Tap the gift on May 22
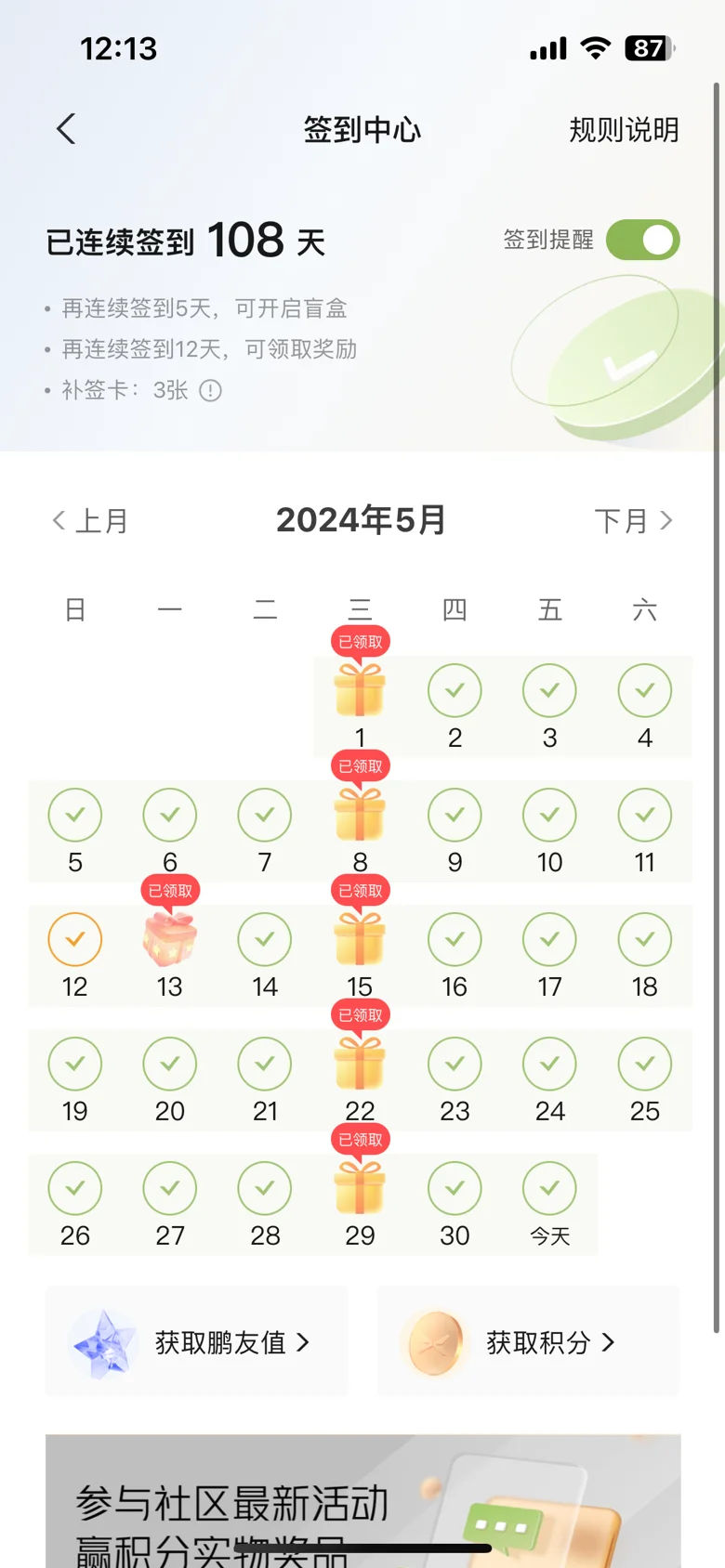The width and height of the screenshot is (725, 1568). [x=360, y=1063]
